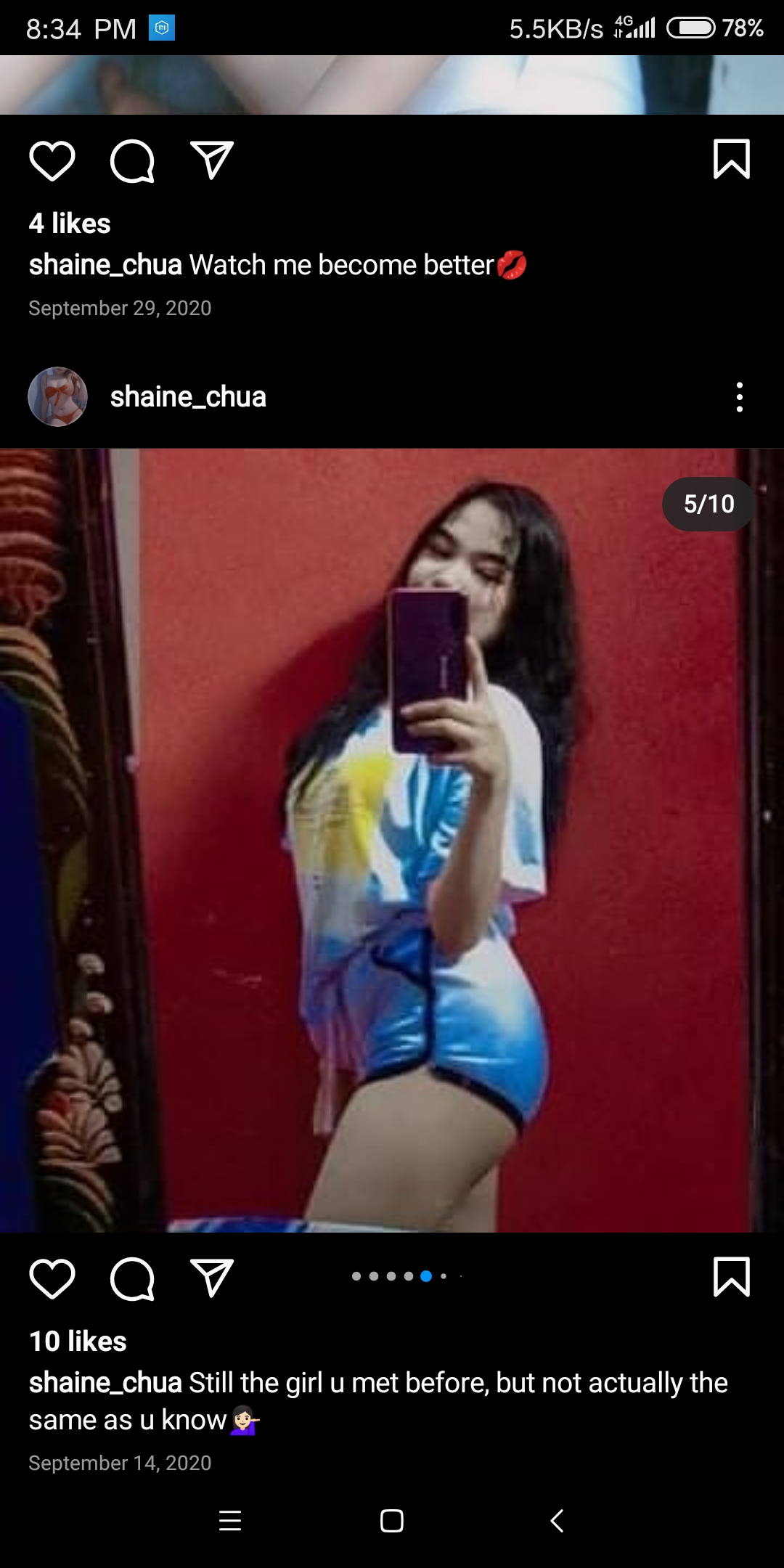Comment on the September 29 post
The image size is (784, 1568).
[132, 160]
